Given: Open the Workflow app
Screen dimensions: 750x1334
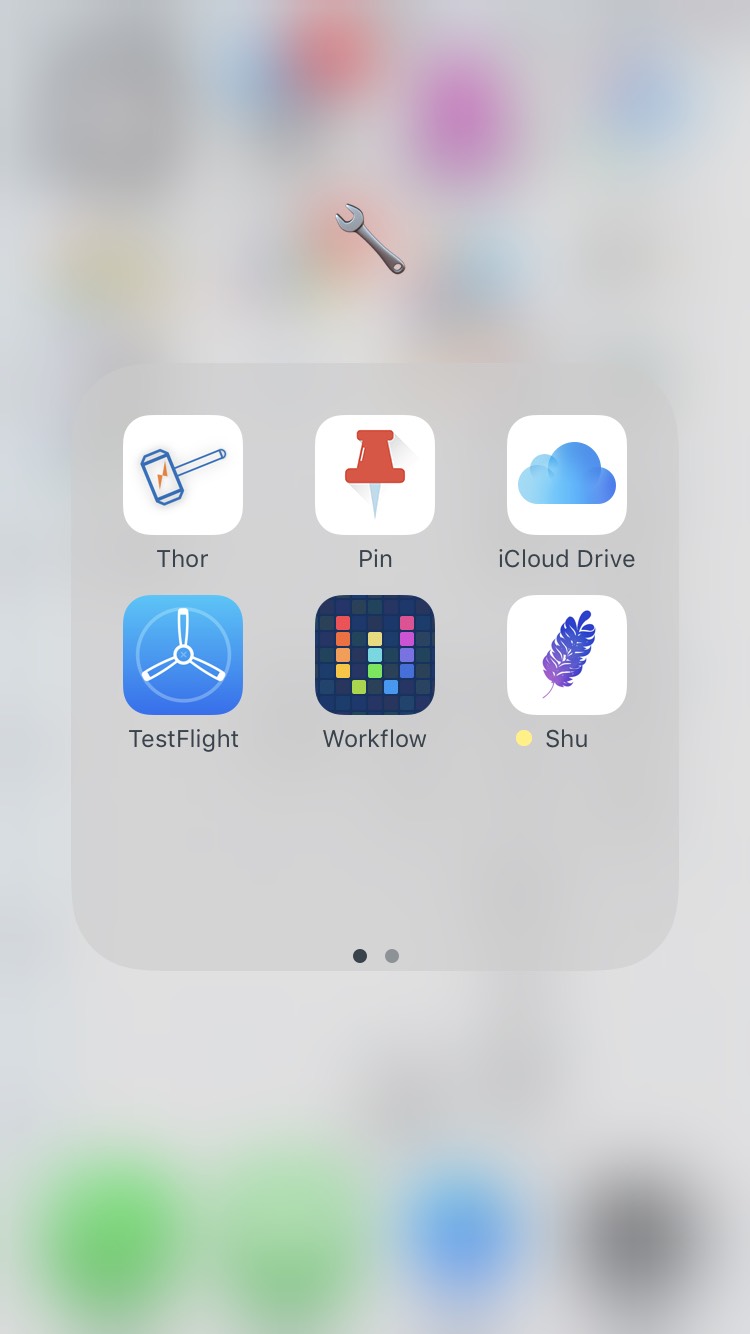Looking at the screenshot, I should coord(375,655).
